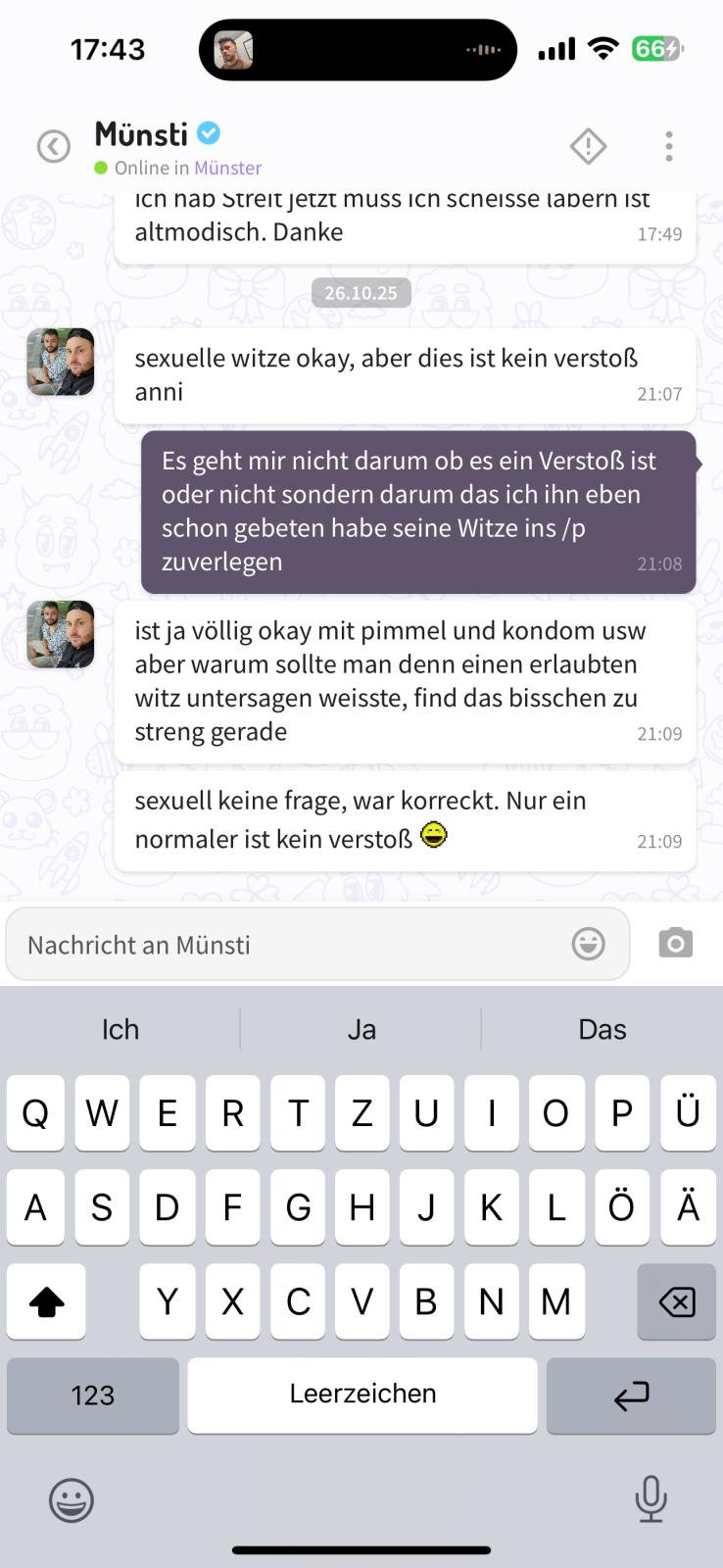
Task: Open the three-dot overflow menu
Action: 669,147
